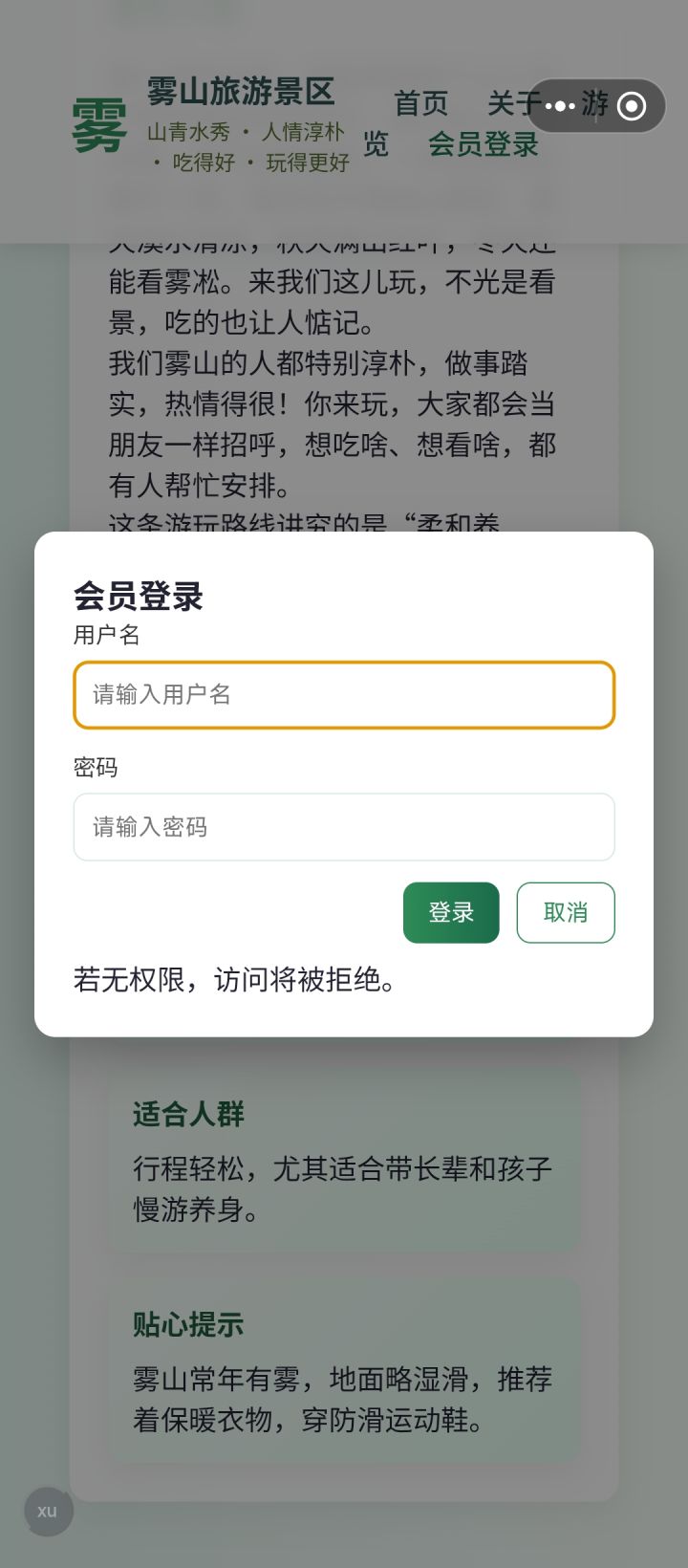Click the 密码 field label

click(96, 768)
